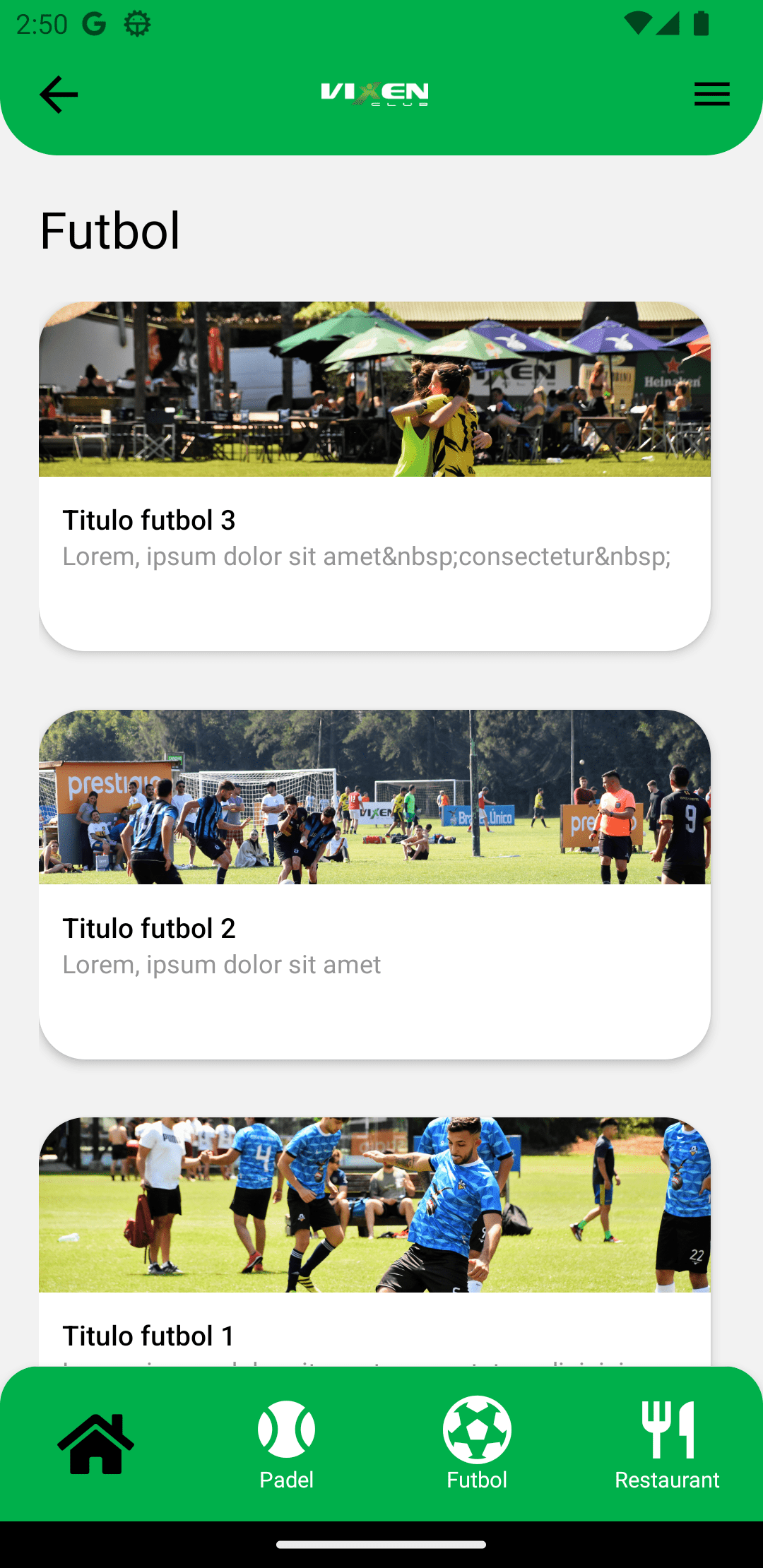View the Titulo futbol 1 card

click(374, 1243)
